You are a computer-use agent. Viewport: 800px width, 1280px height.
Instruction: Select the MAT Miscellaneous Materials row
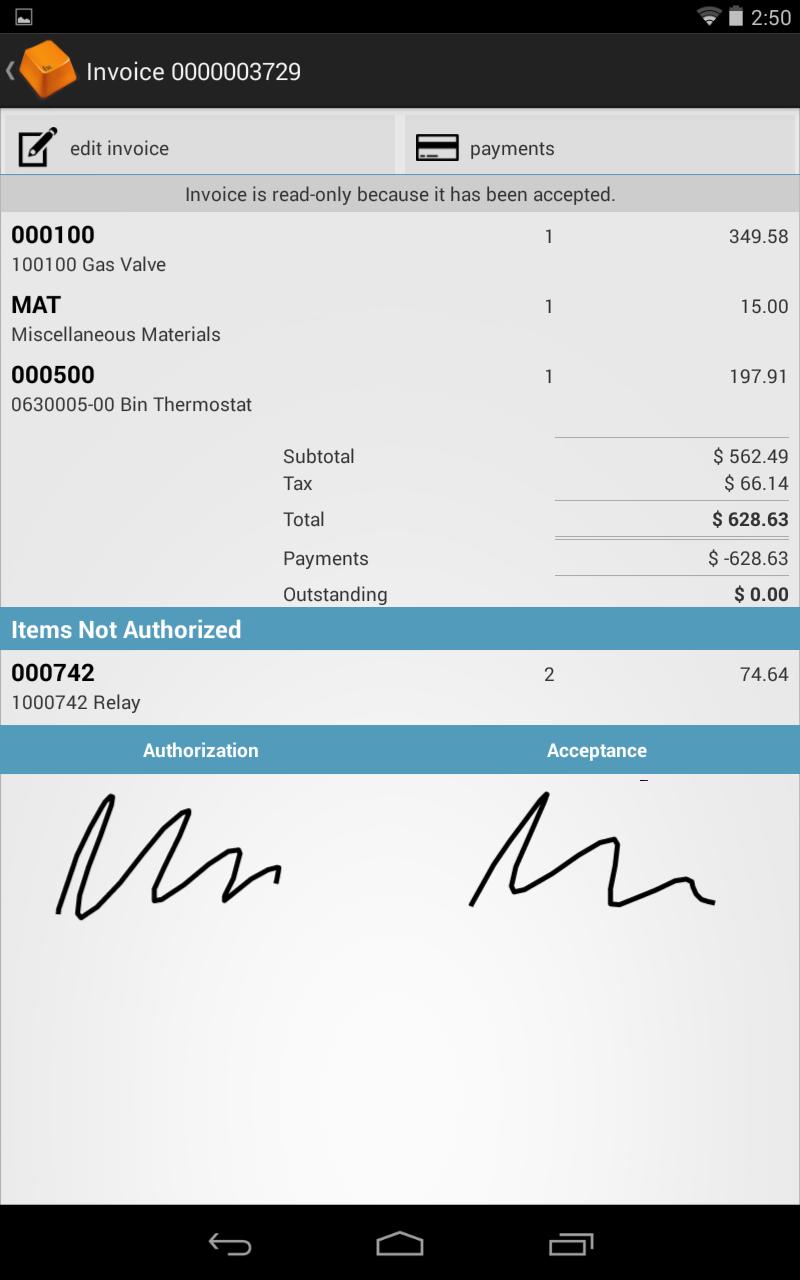tap(400, 319)
